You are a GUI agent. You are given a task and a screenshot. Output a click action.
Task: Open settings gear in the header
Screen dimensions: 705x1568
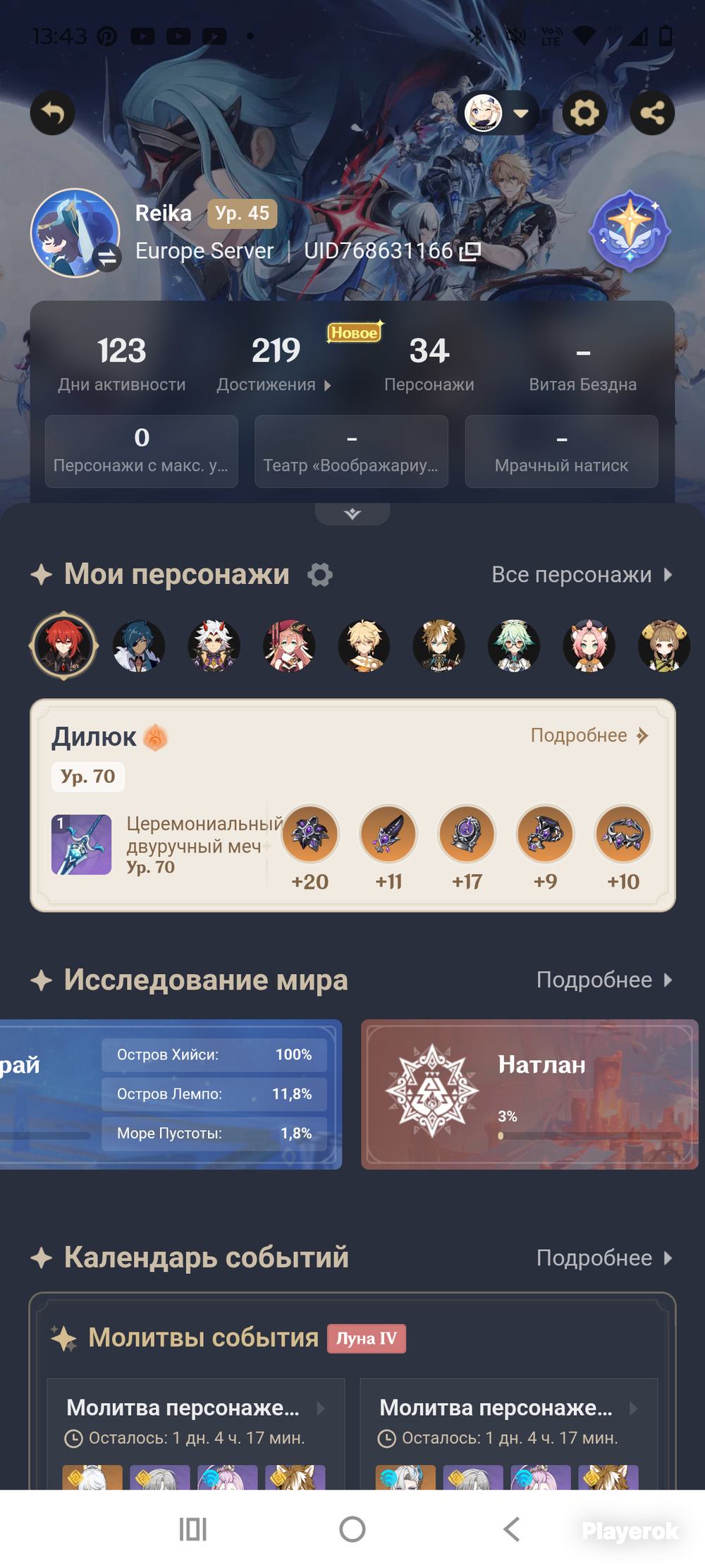tap(584, 113)
